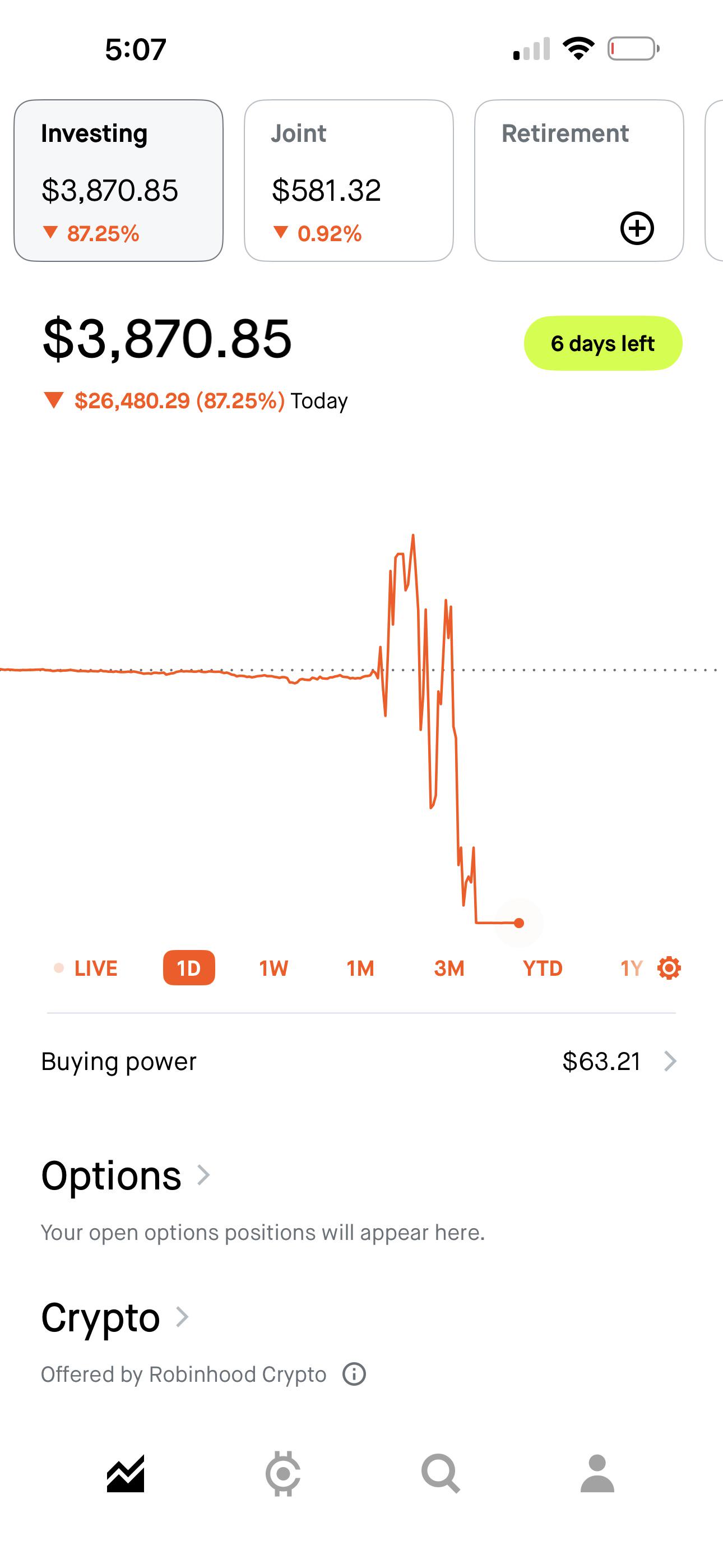Open chart settings gear
The width and height of the screenshot is (723, 1568).
669,968
